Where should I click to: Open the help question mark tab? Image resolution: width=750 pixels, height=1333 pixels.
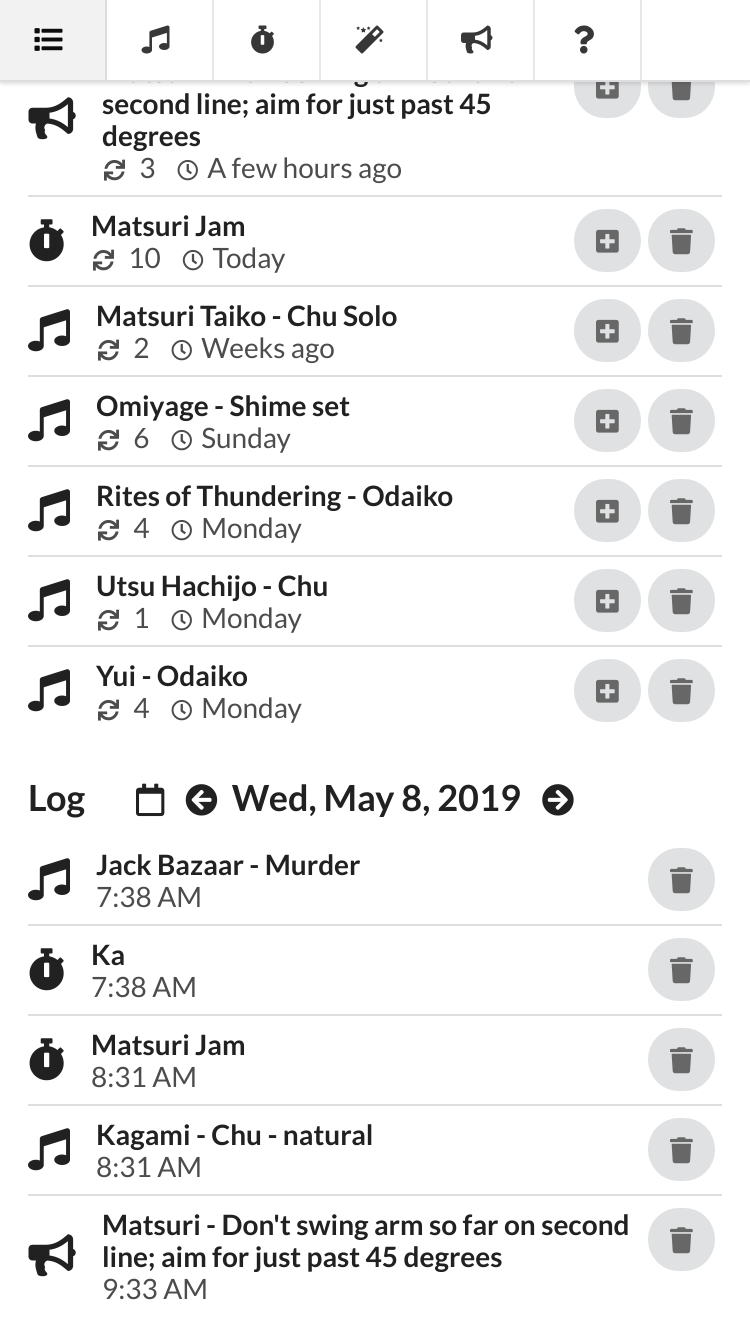pyautogui.click(x=587, y=40)
